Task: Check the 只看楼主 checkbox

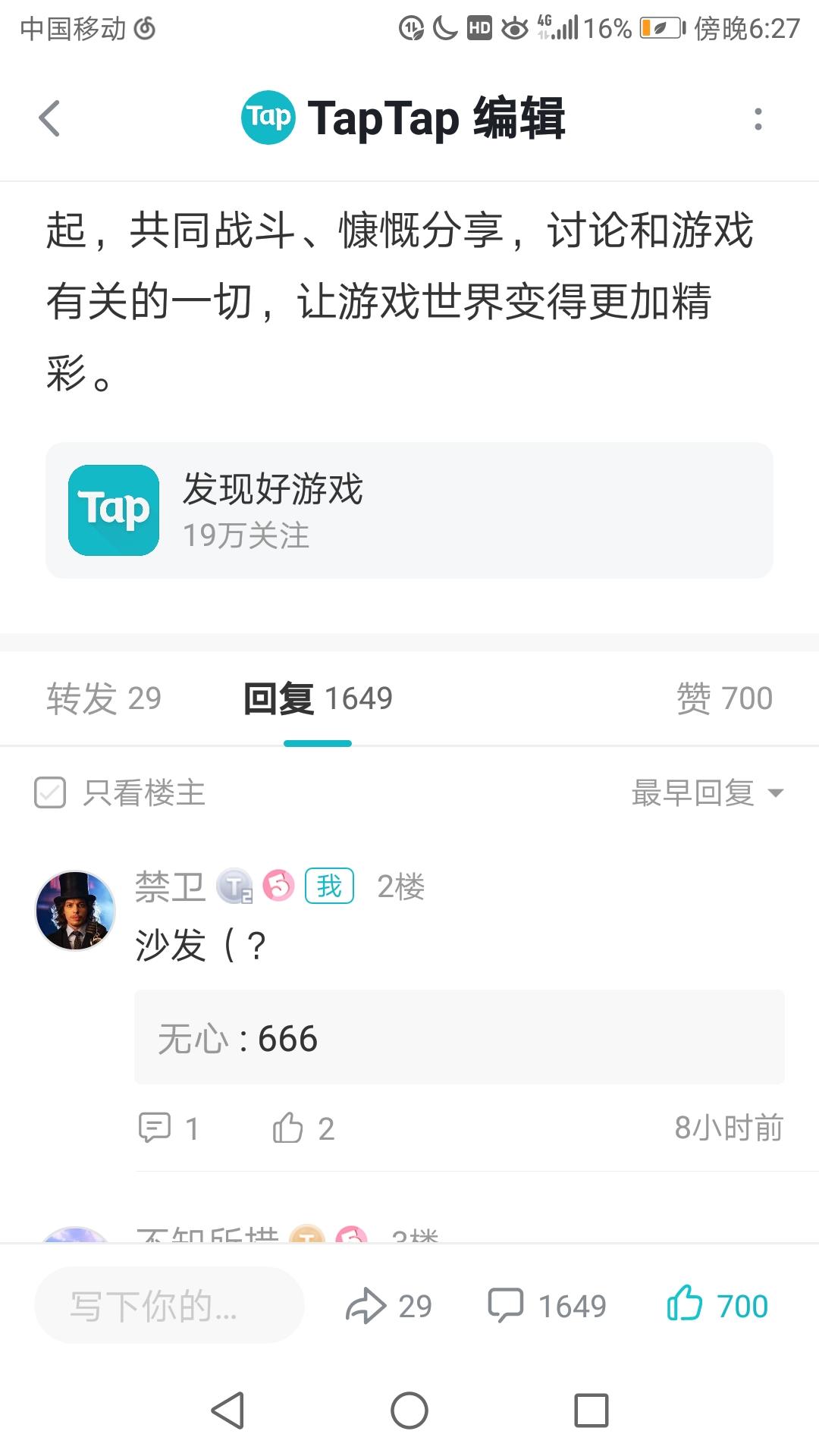Action: [50, 793]
